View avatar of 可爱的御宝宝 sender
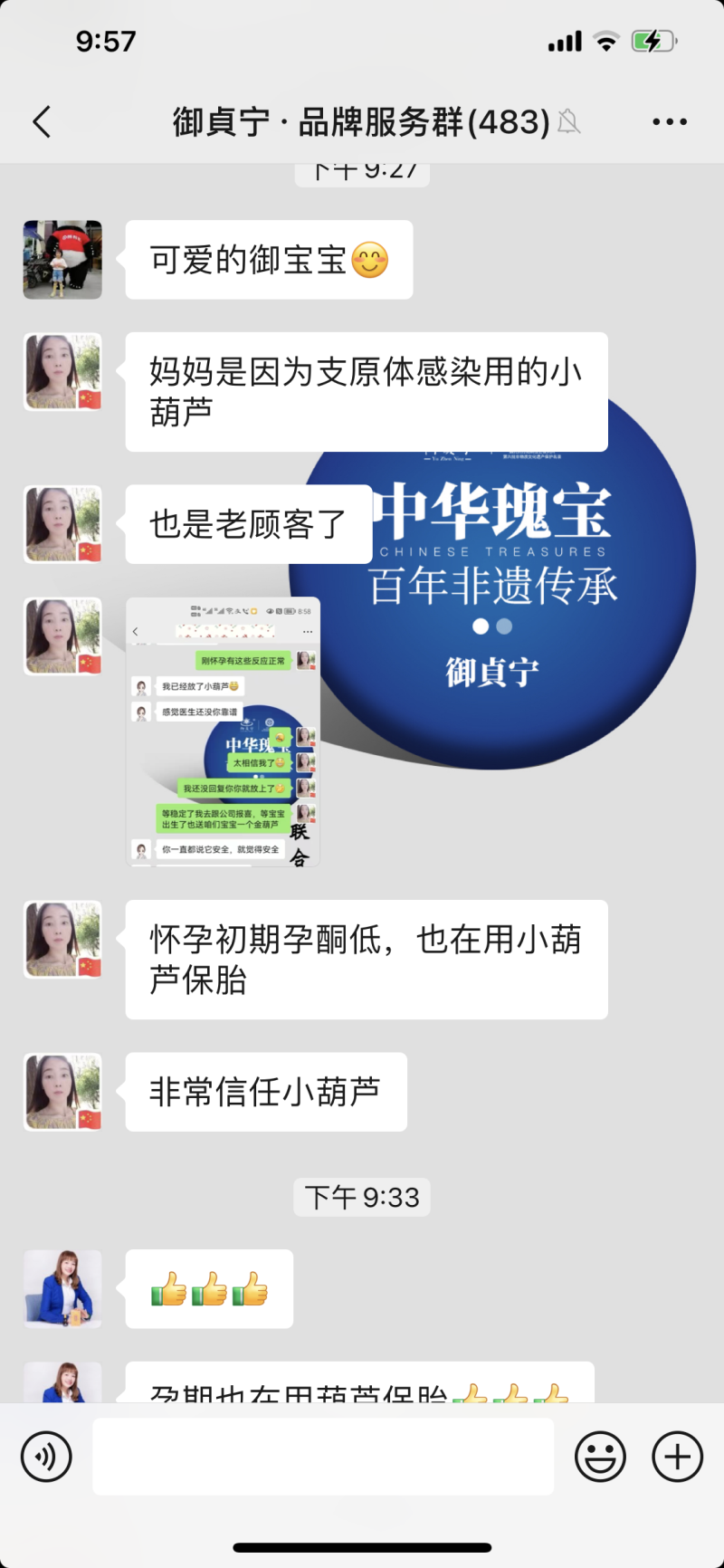The image size is (724, 1568). 62,260
